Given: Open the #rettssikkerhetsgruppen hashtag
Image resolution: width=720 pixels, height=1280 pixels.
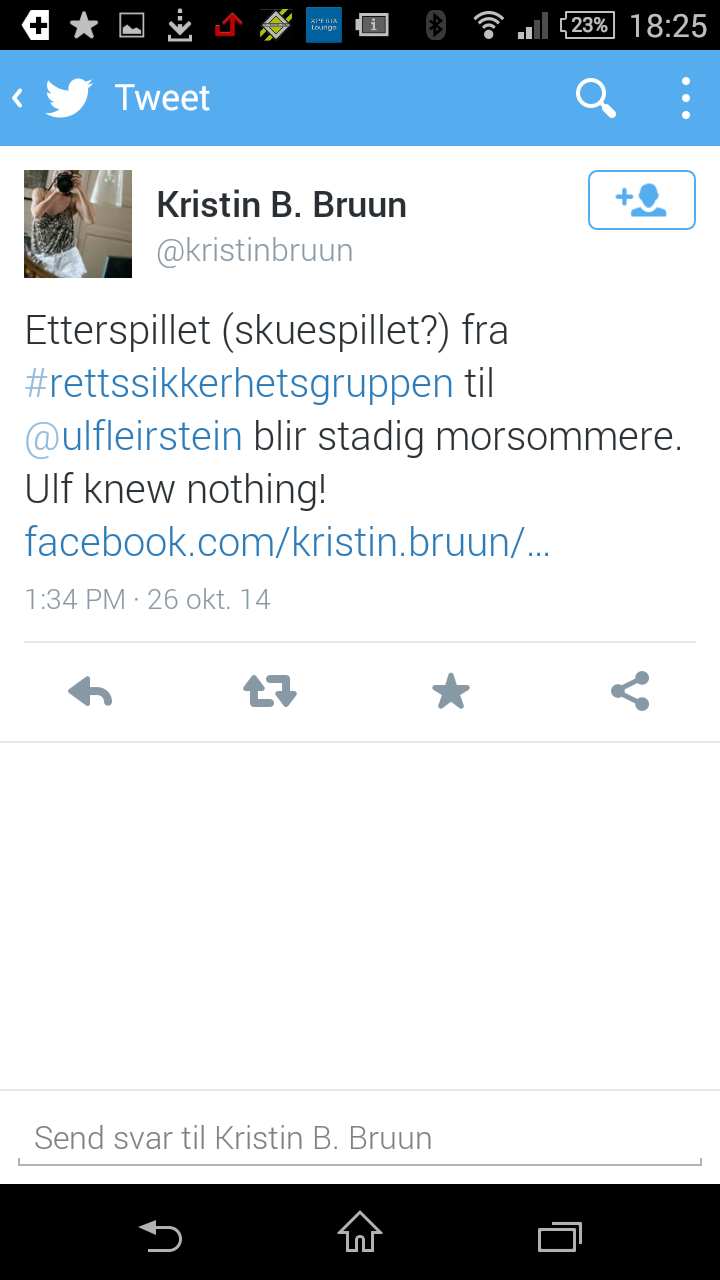Looking at the screenshot, I should (239, 384).
